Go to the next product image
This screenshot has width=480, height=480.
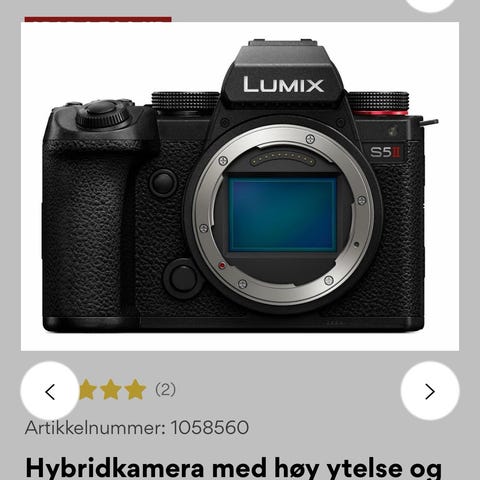coord(430,391)
